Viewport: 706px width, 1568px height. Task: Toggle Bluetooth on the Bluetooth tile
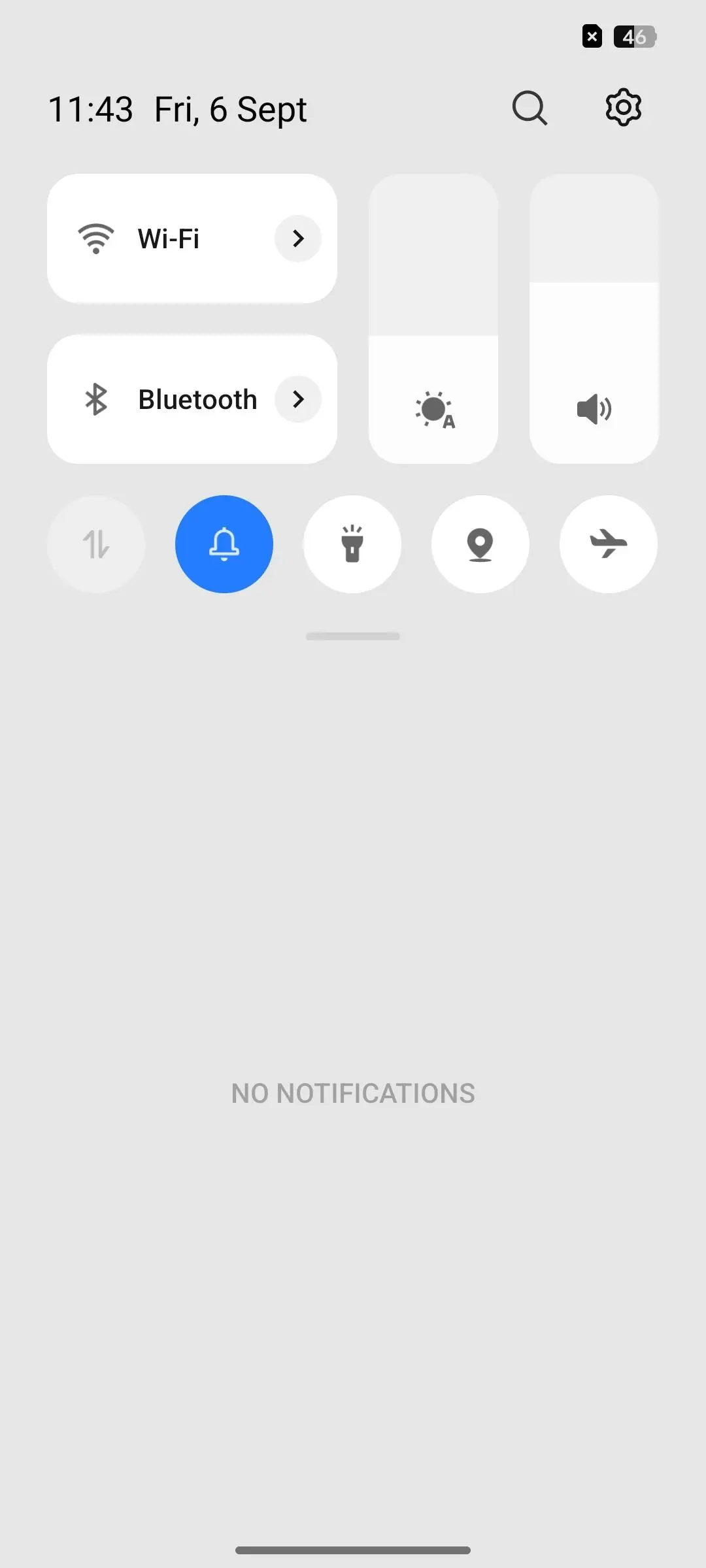click(x=196, y=399)
